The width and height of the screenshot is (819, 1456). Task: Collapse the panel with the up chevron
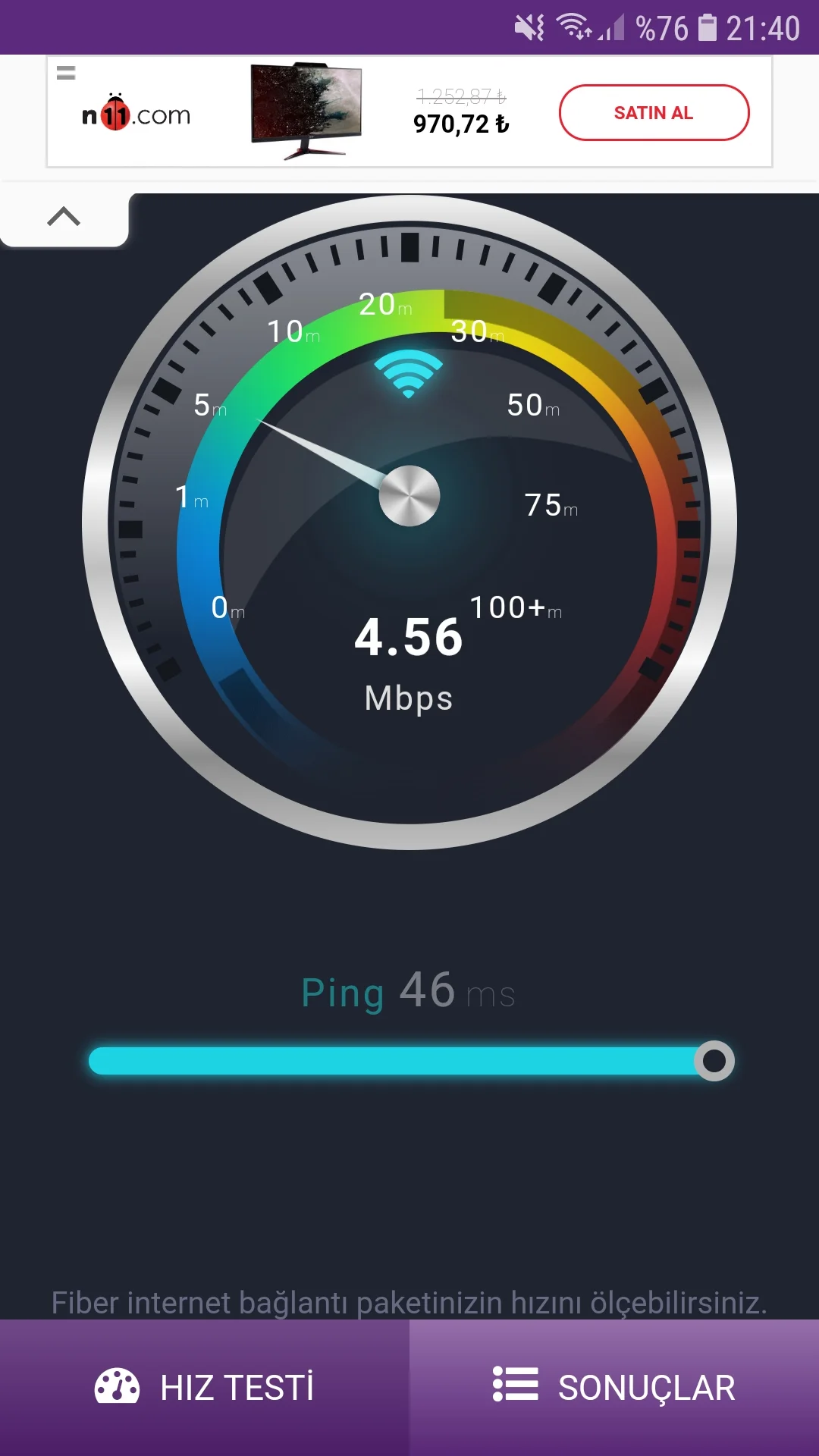(x=64, y=218)
